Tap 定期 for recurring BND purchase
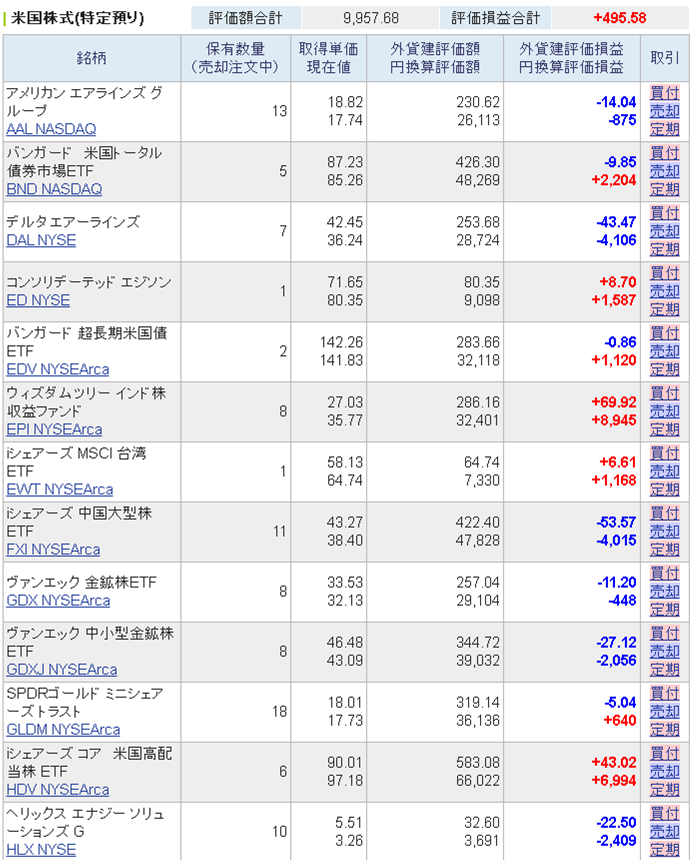Screen dimensions: 693x860 (664, 189)
